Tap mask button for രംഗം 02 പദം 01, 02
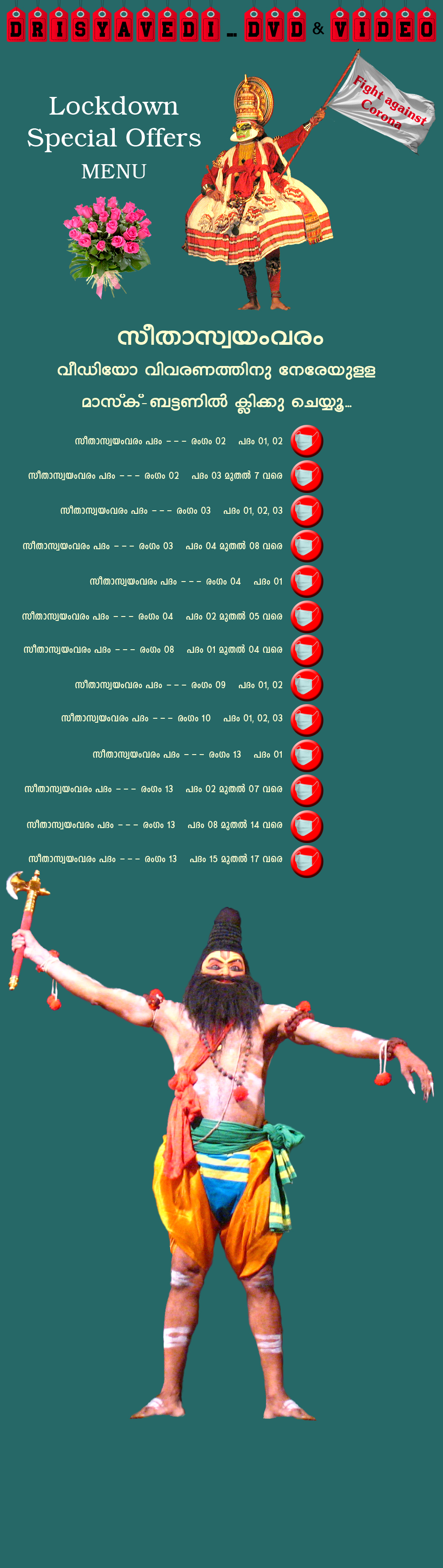 click(x=307, y=441)
